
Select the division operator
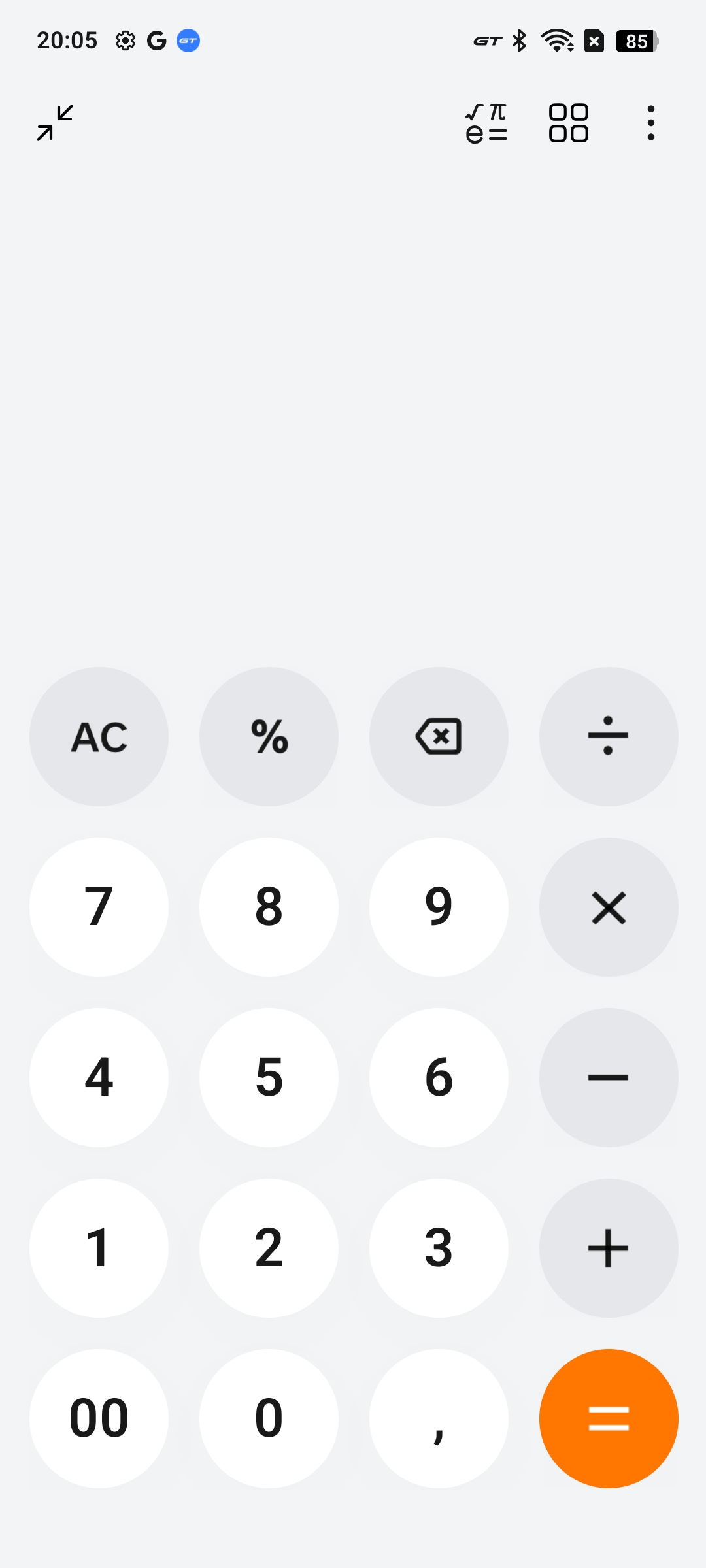[609, 736]
